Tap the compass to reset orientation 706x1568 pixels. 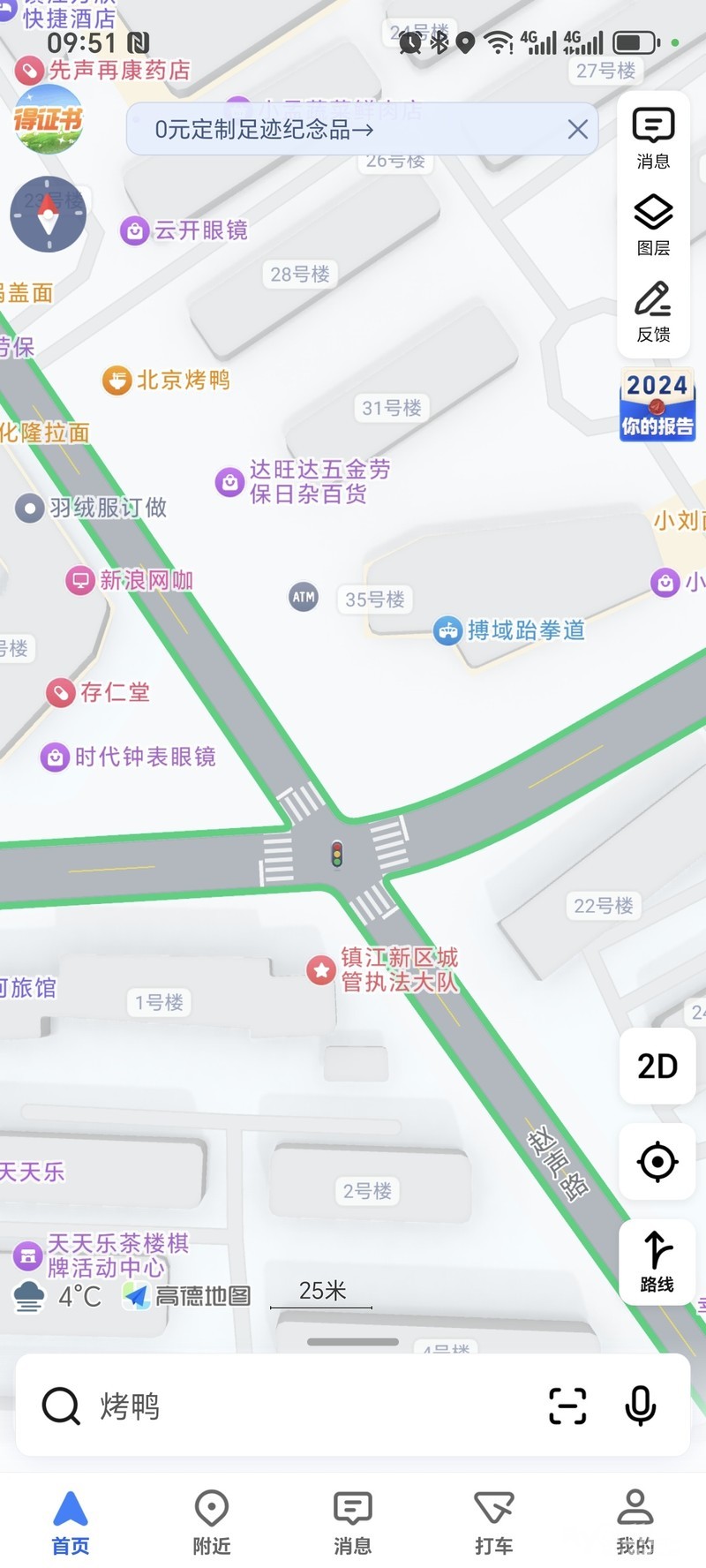[x=48, y=215]
